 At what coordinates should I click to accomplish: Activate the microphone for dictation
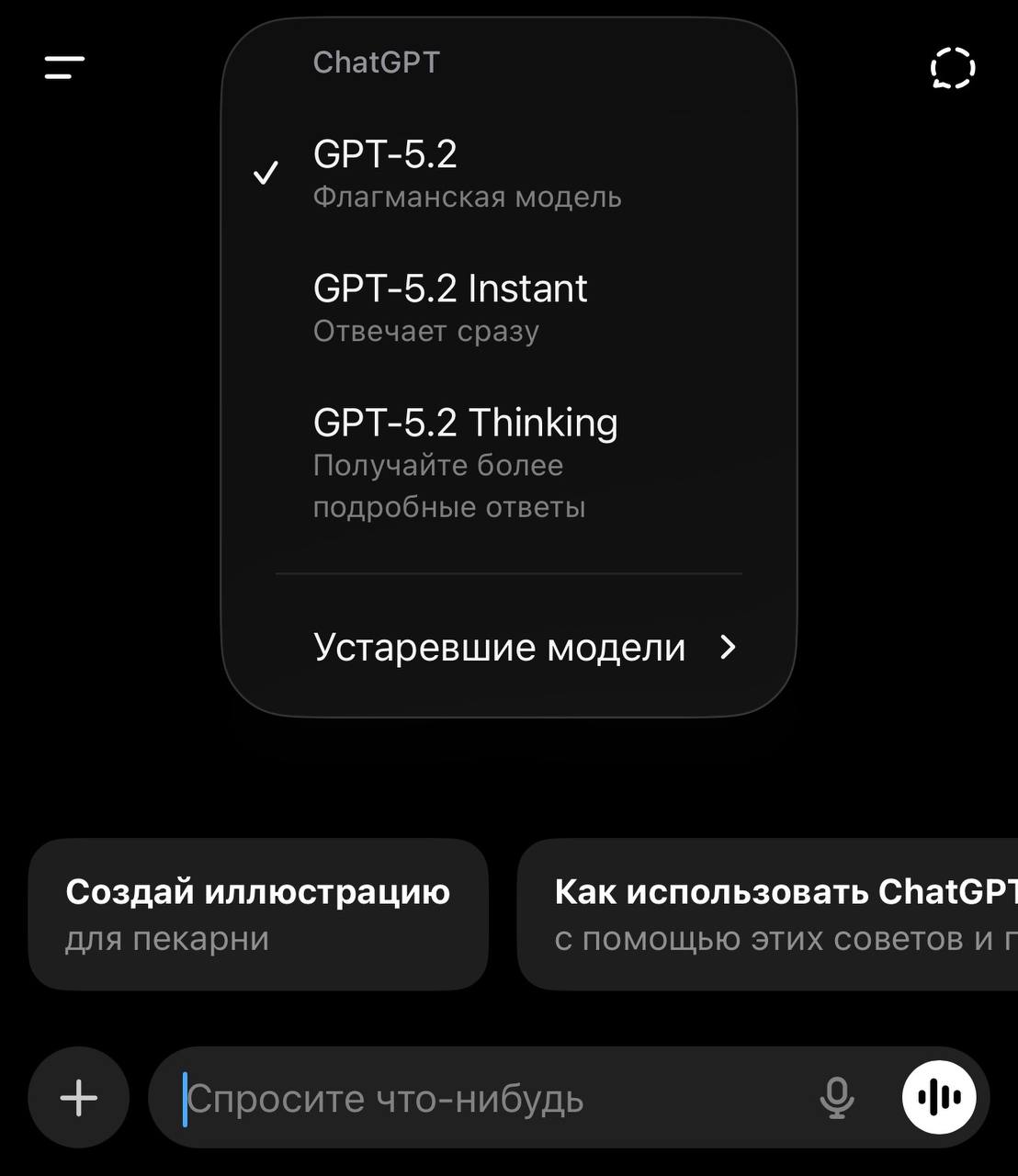837,1096
